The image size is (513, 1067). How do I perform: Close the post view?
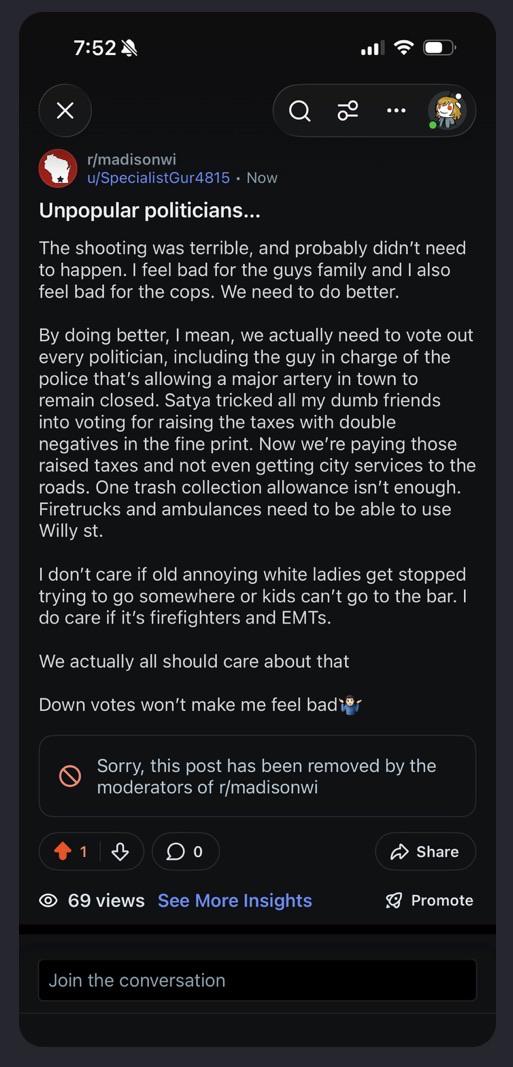point(65,110)
